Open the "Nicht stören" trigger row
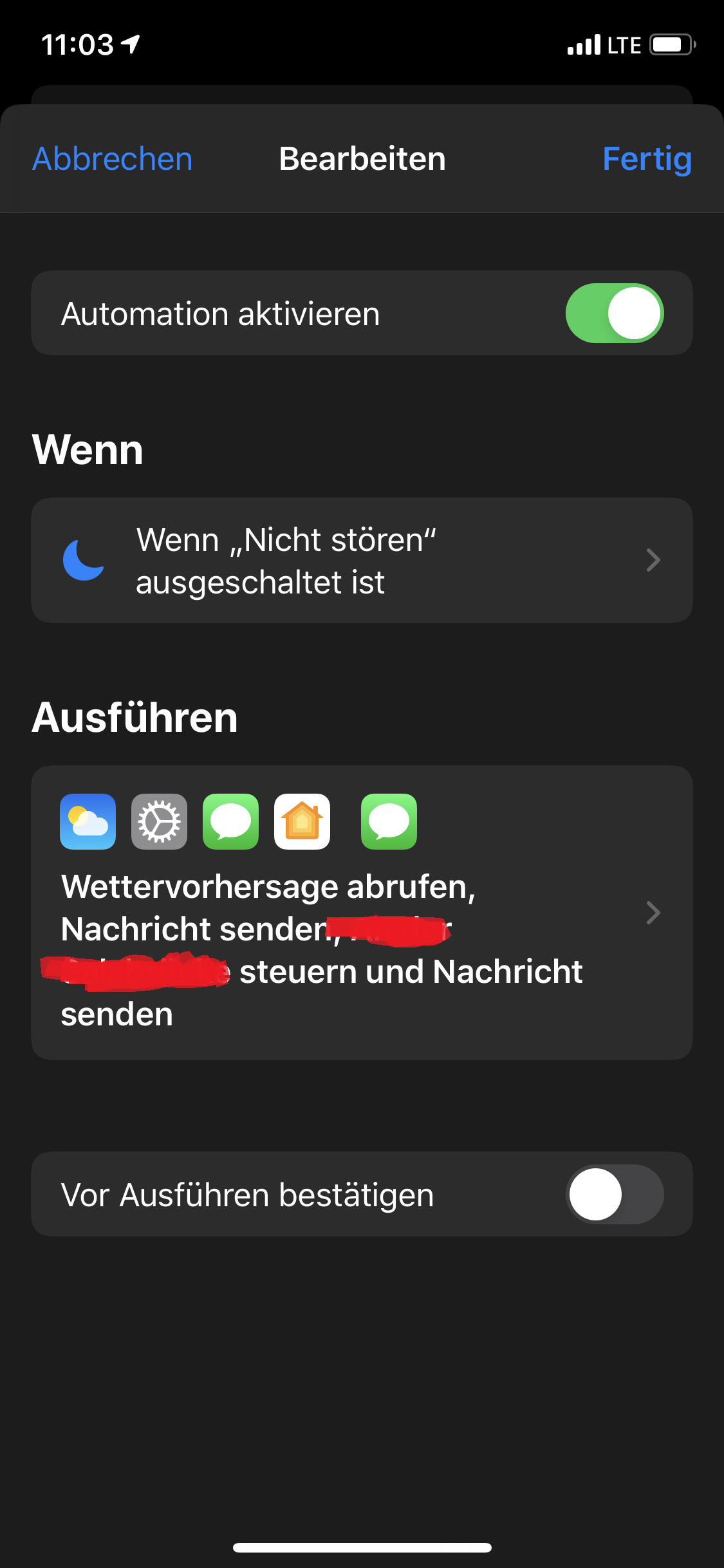The height and width of the screenshot is (1568, 724). (x=362, y=560)
